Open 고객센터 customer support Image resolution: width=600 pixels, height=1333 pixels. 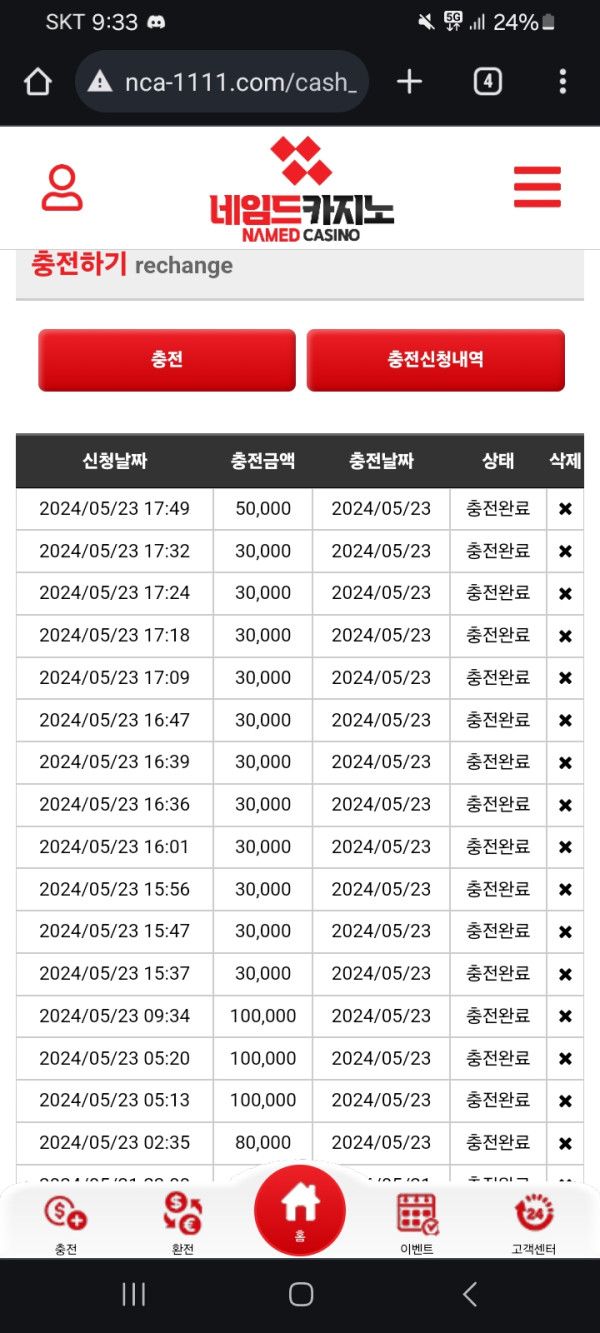tap(534, 1222)
